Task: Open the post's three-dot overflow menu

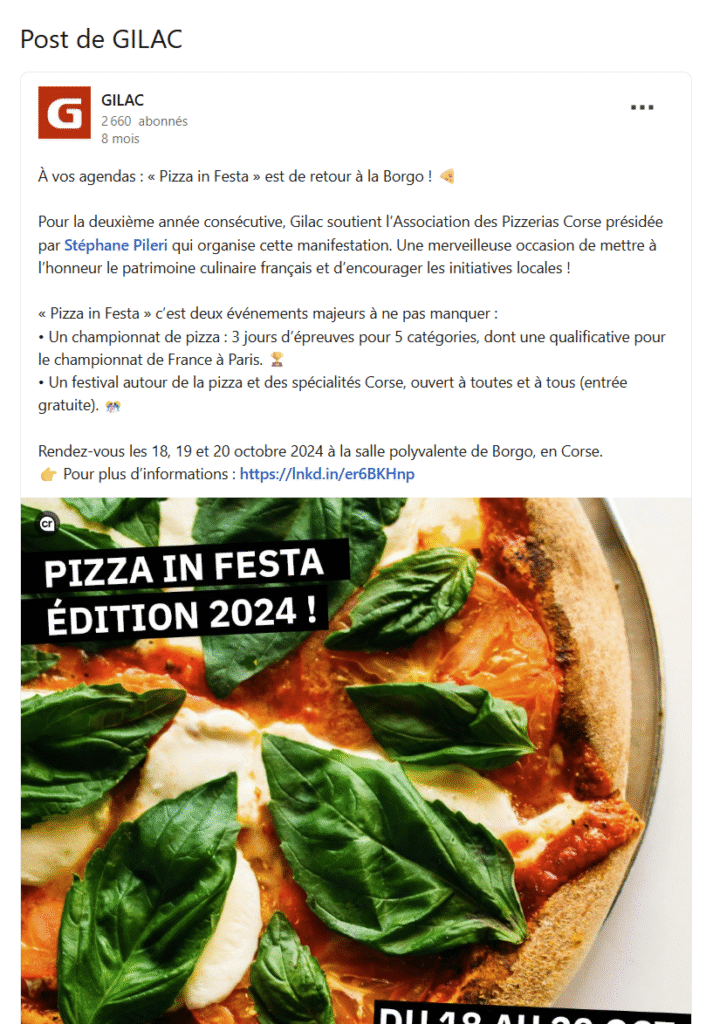Action: coord(642,108)
